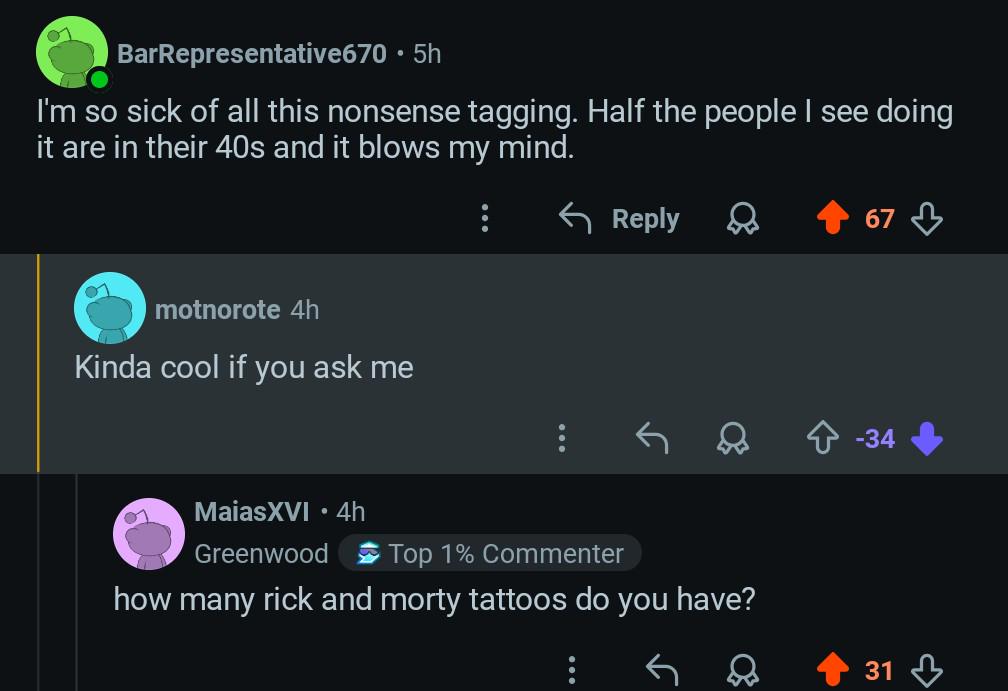
Task: Reply to motnorote's comment
Action: (652, 437)
